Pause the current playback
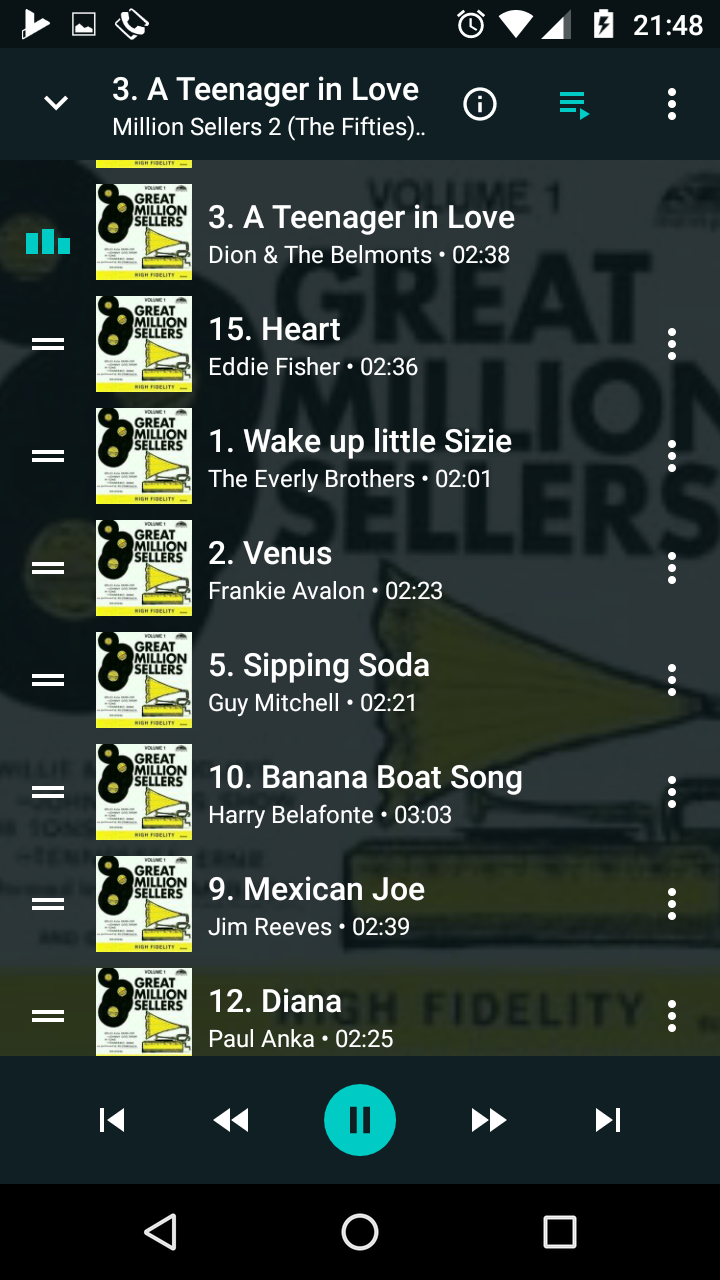Image resolution: width=720 pixels, height=1280 pixels. click(360, 1120)
